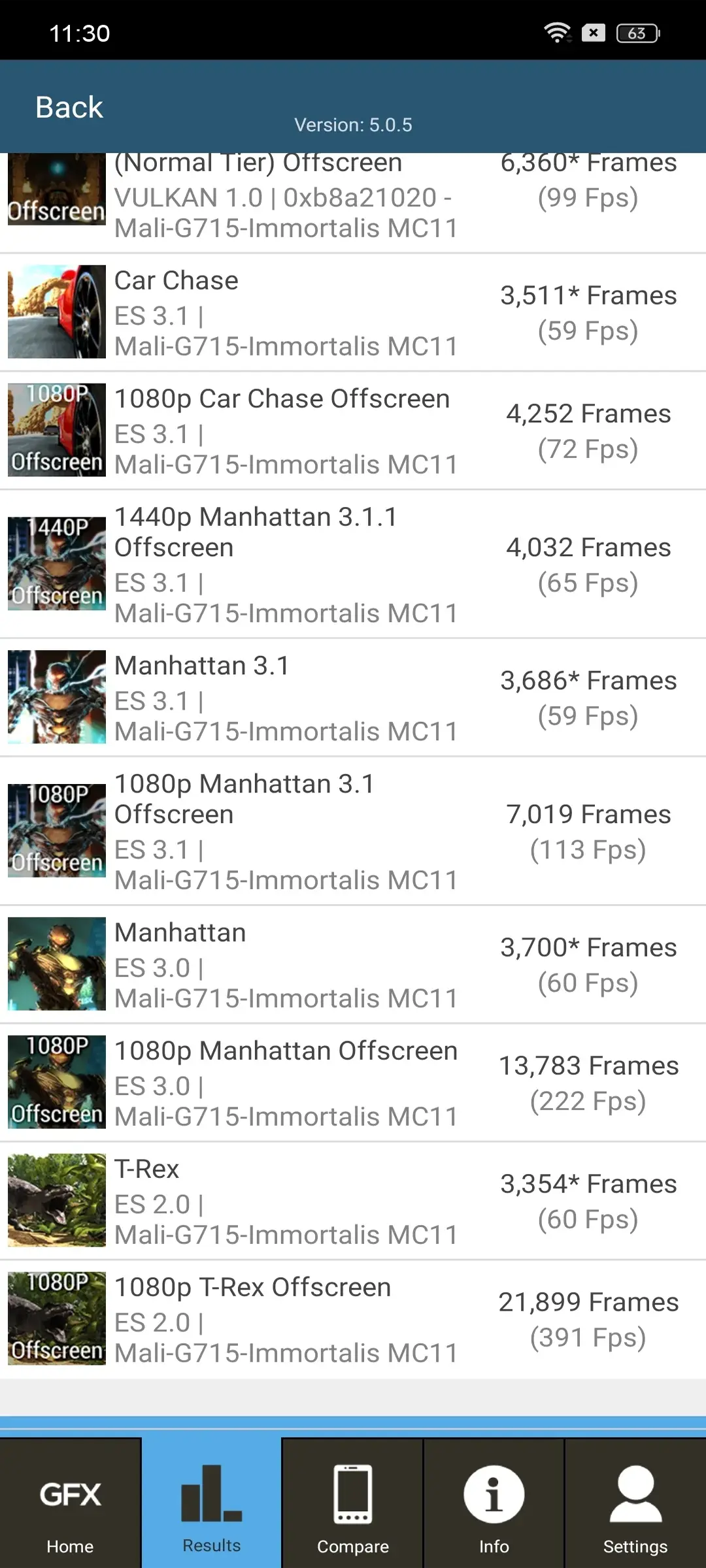Viewport: 706px width, 1568px height.
Task: Open the Car Chase result row
Action: pos(353,312)
